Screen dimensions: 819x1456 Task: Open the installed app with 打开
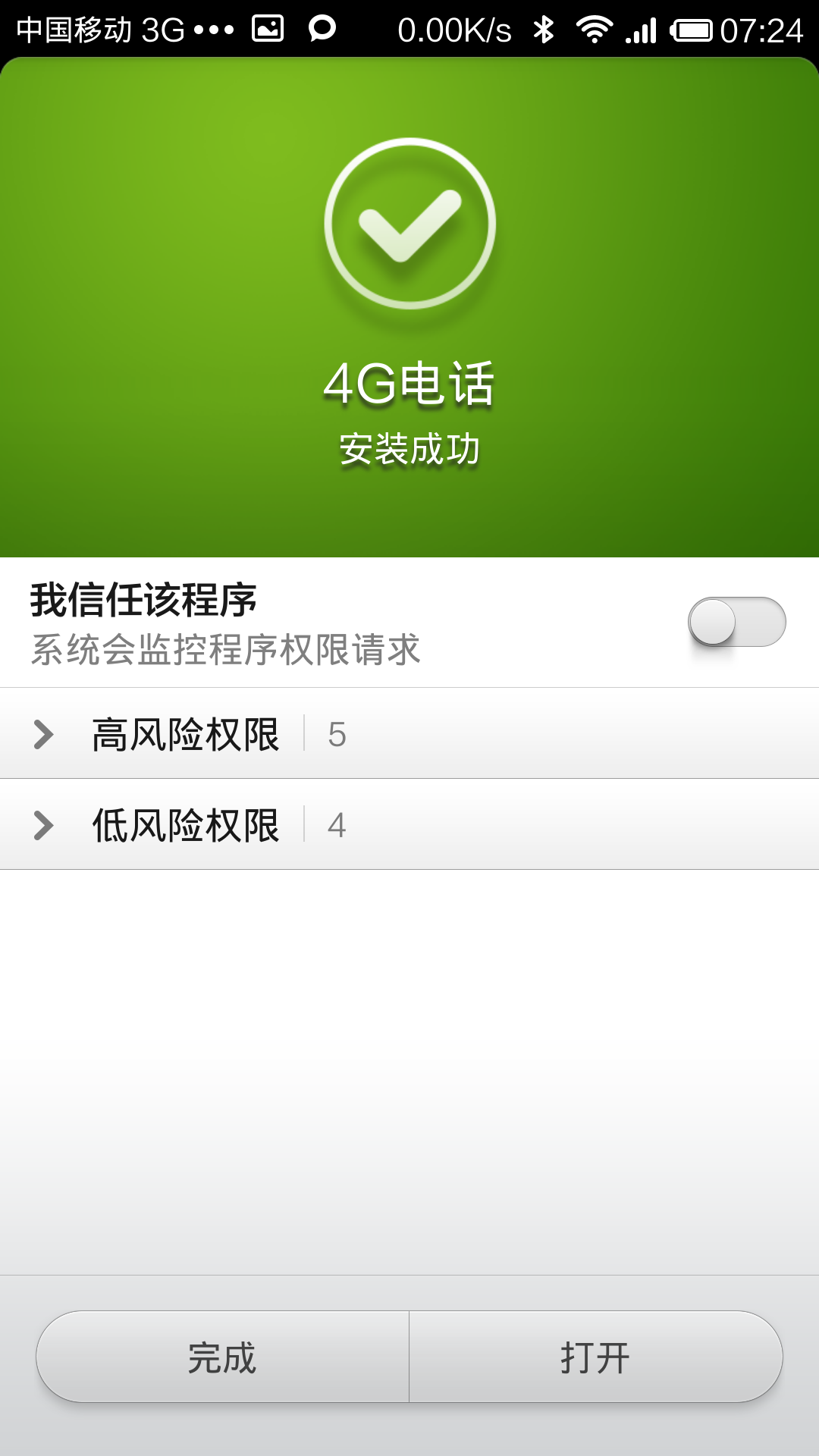595,1357
